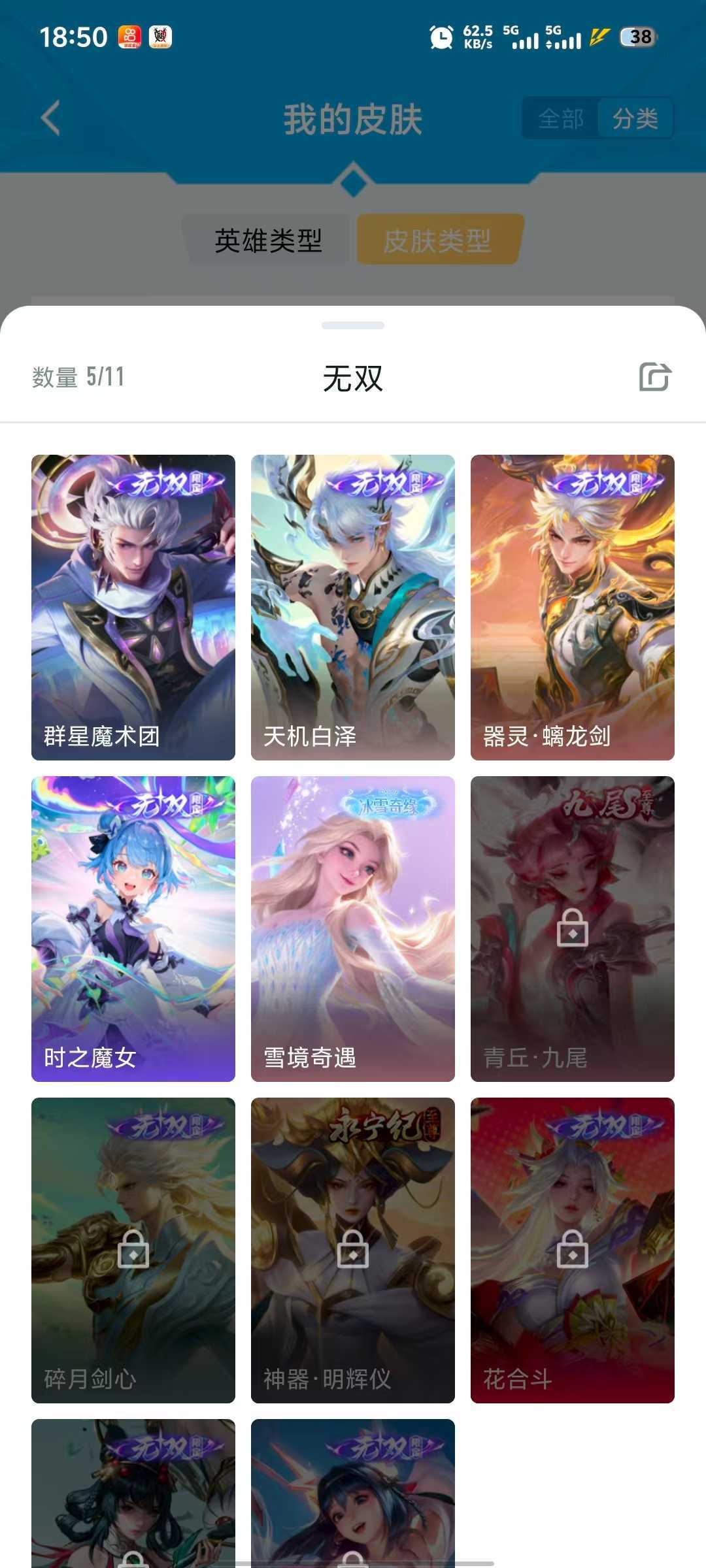Open the locked 花合斗 skin

click(x=573, y=1250)
